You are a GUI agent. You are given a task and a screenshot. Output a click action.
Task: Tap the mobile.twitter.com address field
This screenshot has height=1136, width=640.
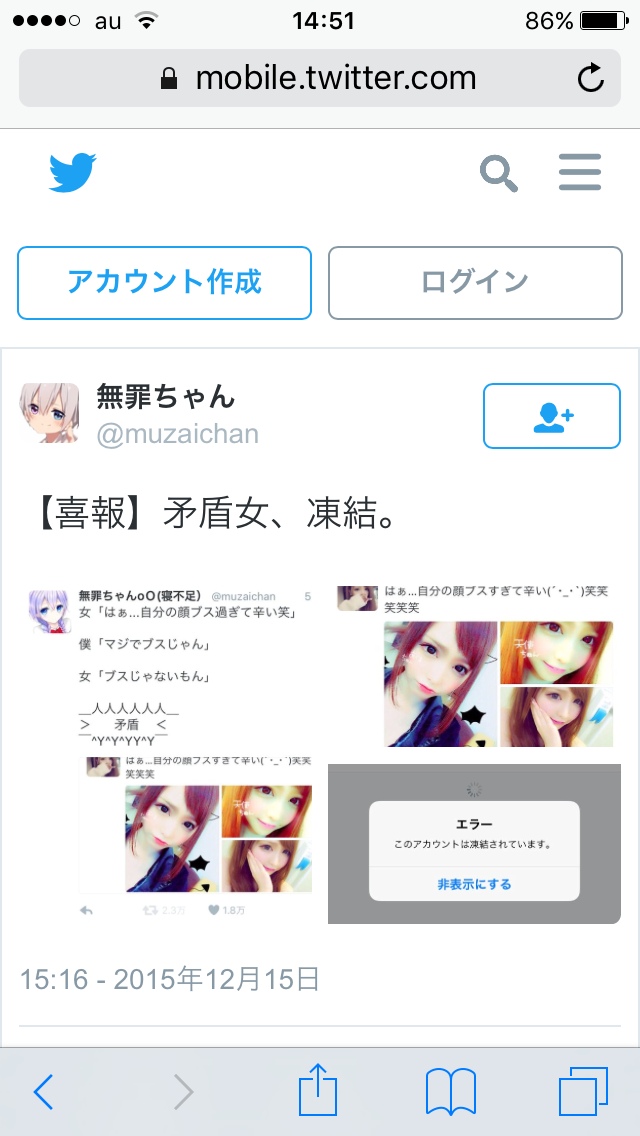[x=320, y=78]
